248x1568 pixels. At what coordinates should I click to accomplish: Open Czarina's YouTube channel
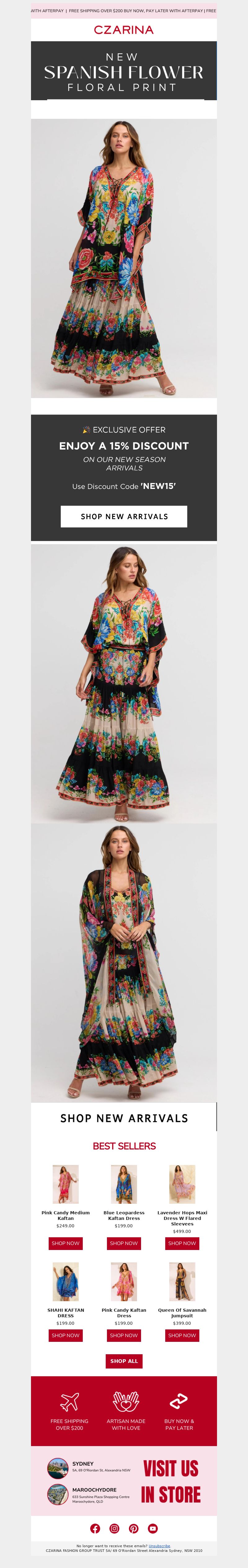pos(153,1528)
